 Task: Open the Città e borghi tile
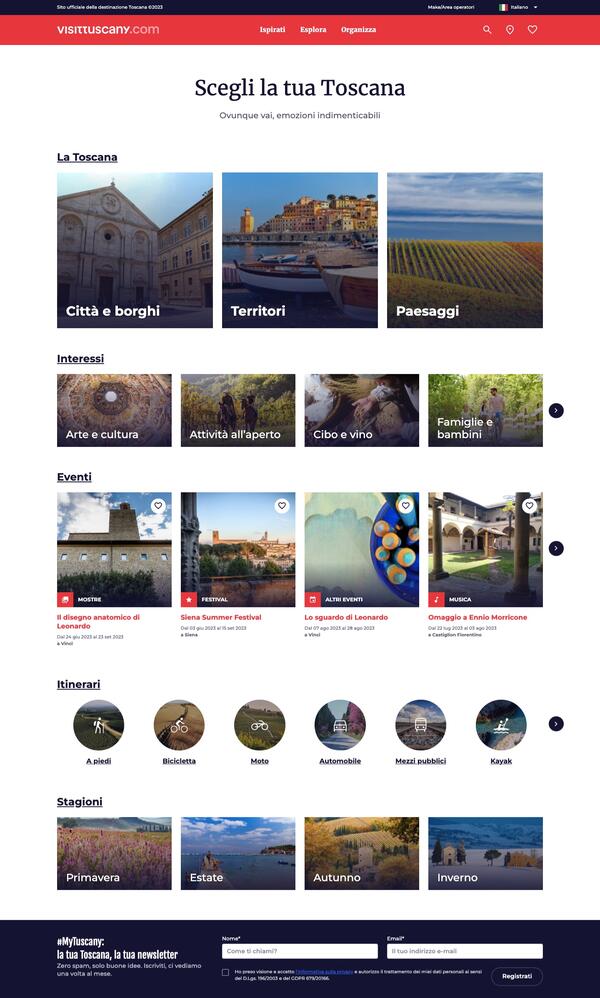coord(135,250)
